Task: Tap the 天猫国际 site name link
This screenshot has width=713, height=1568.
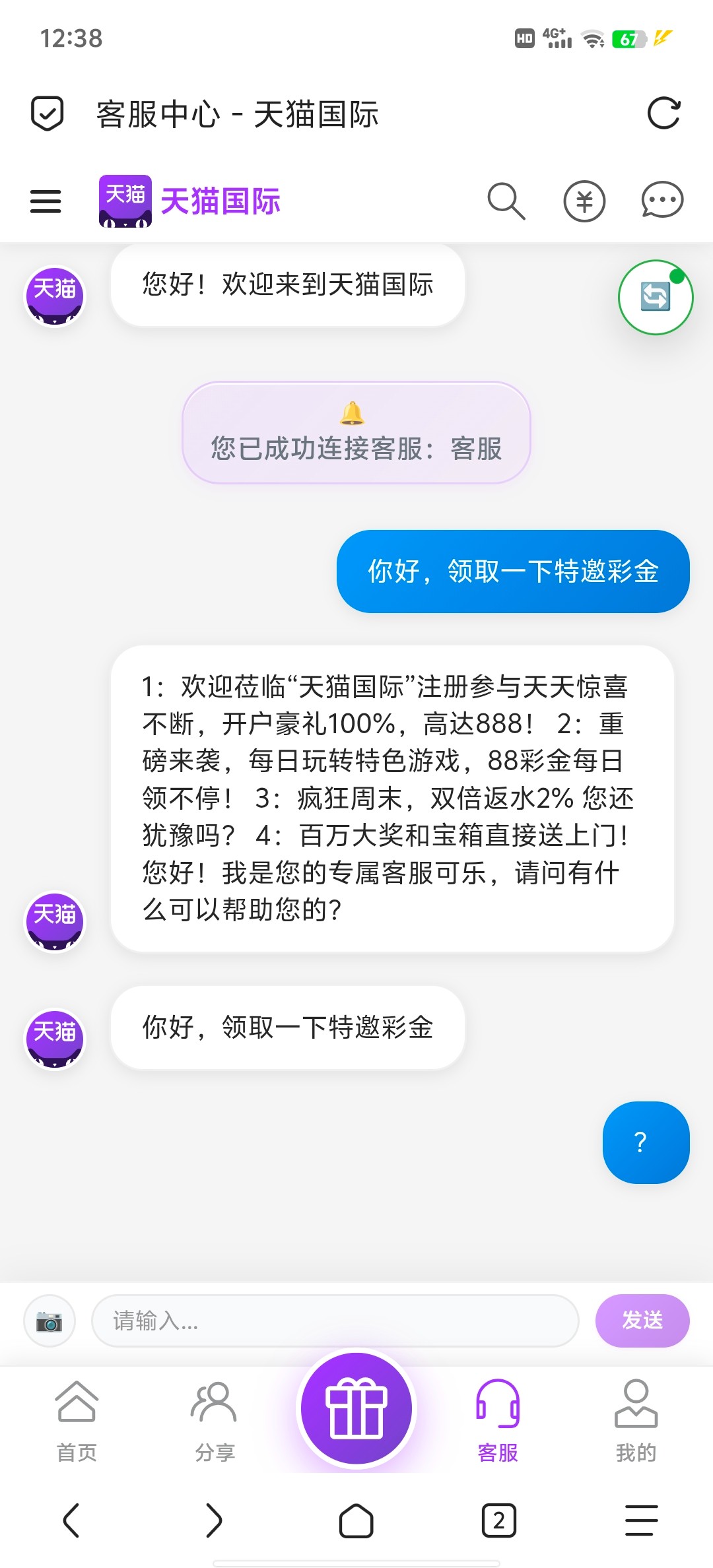Action: (221, 200)
